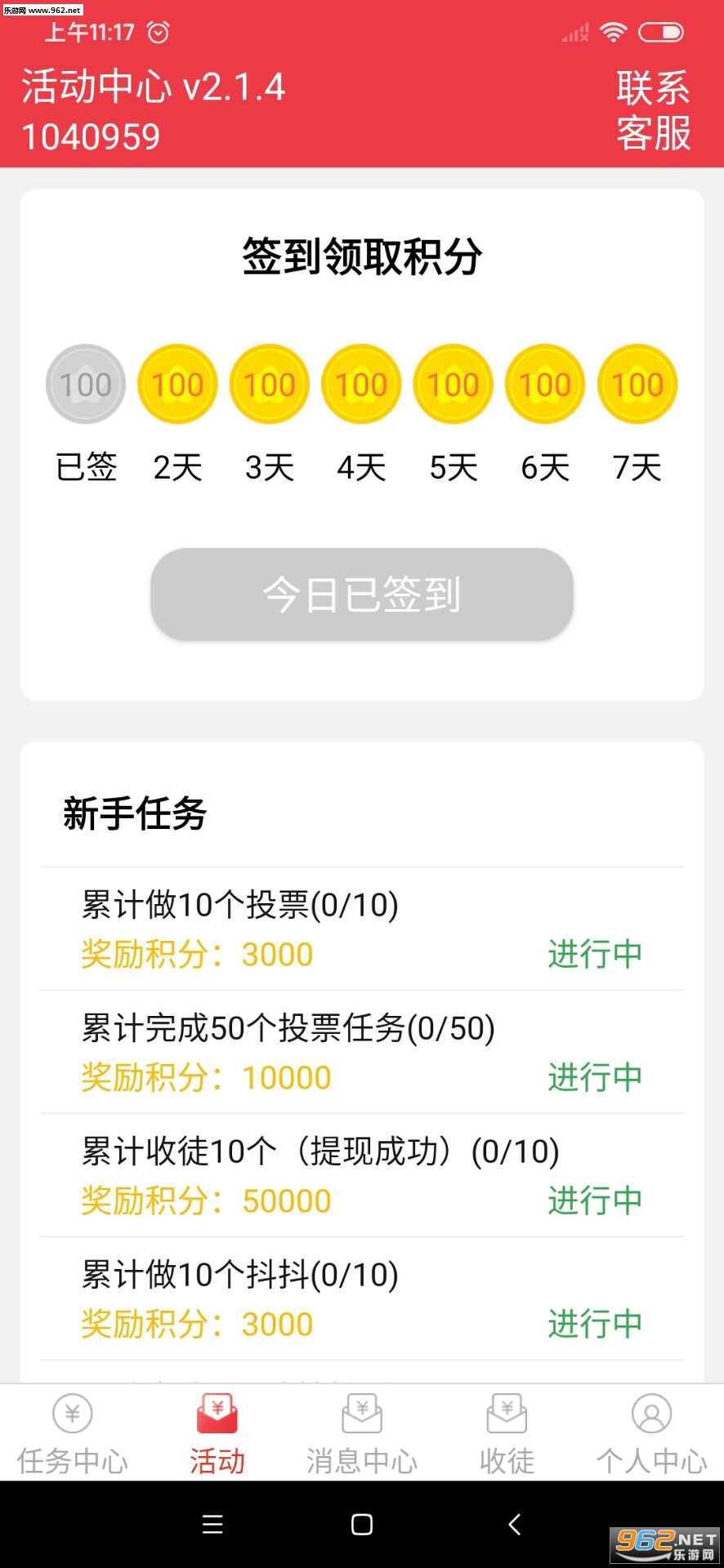Go back using the system back button
Viewport: 724px width, 1568px height.
pos(514,1524)
